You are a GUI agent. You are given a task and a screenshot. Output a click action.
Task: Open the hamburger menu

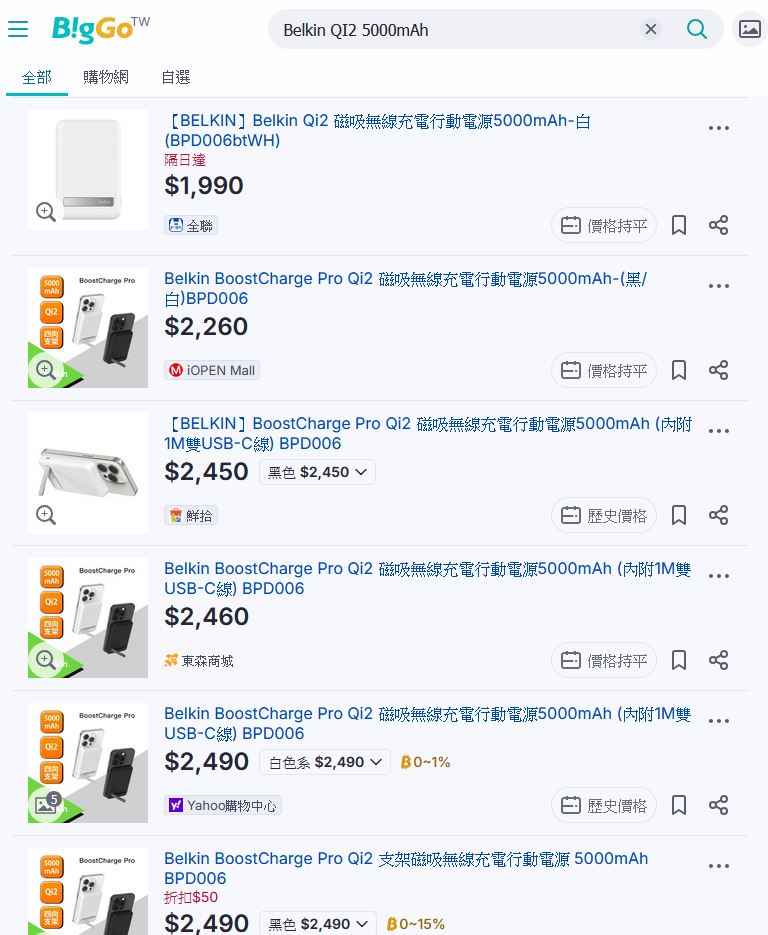pyautogui.click(x=18, y=29)
